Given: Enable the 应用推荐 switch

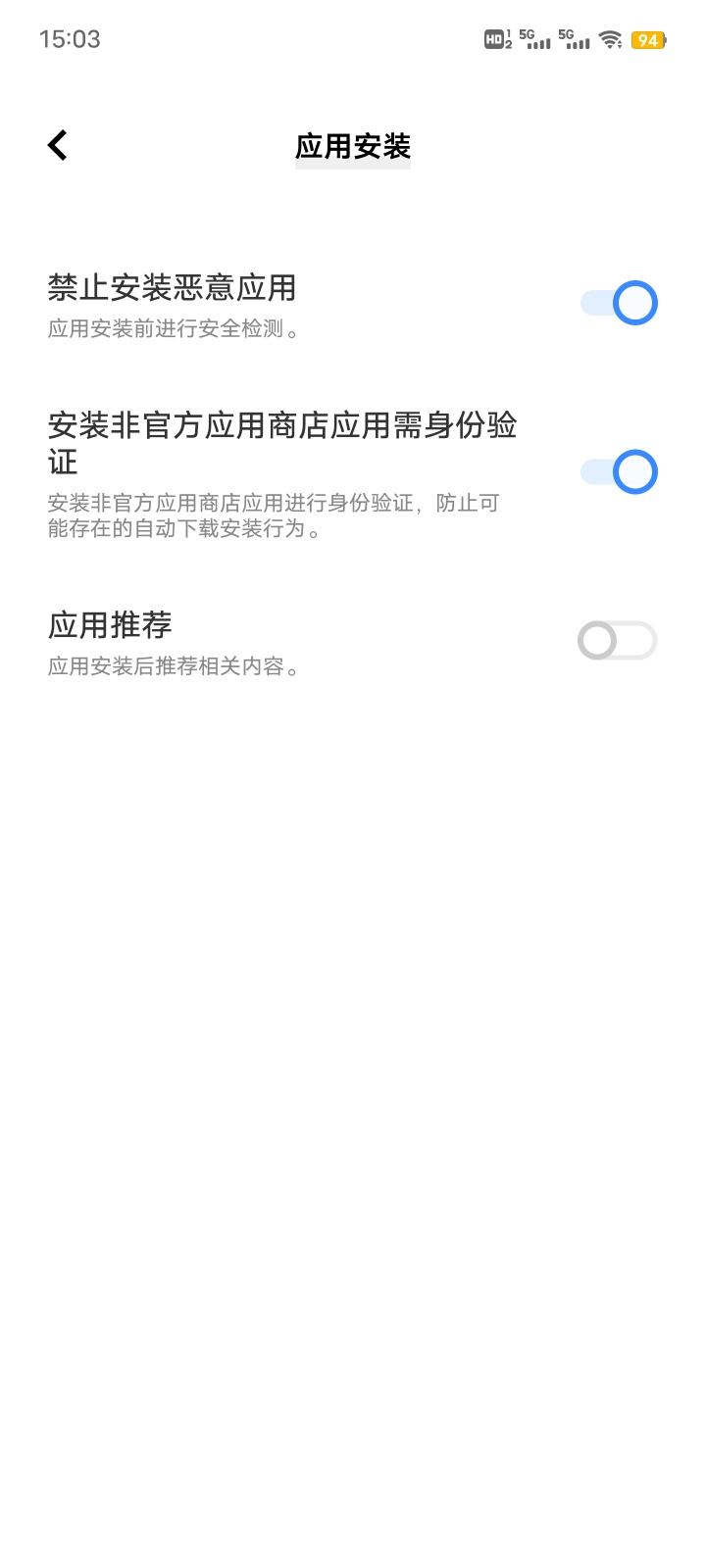Looking at the screenshot, I should coord(618,641).
